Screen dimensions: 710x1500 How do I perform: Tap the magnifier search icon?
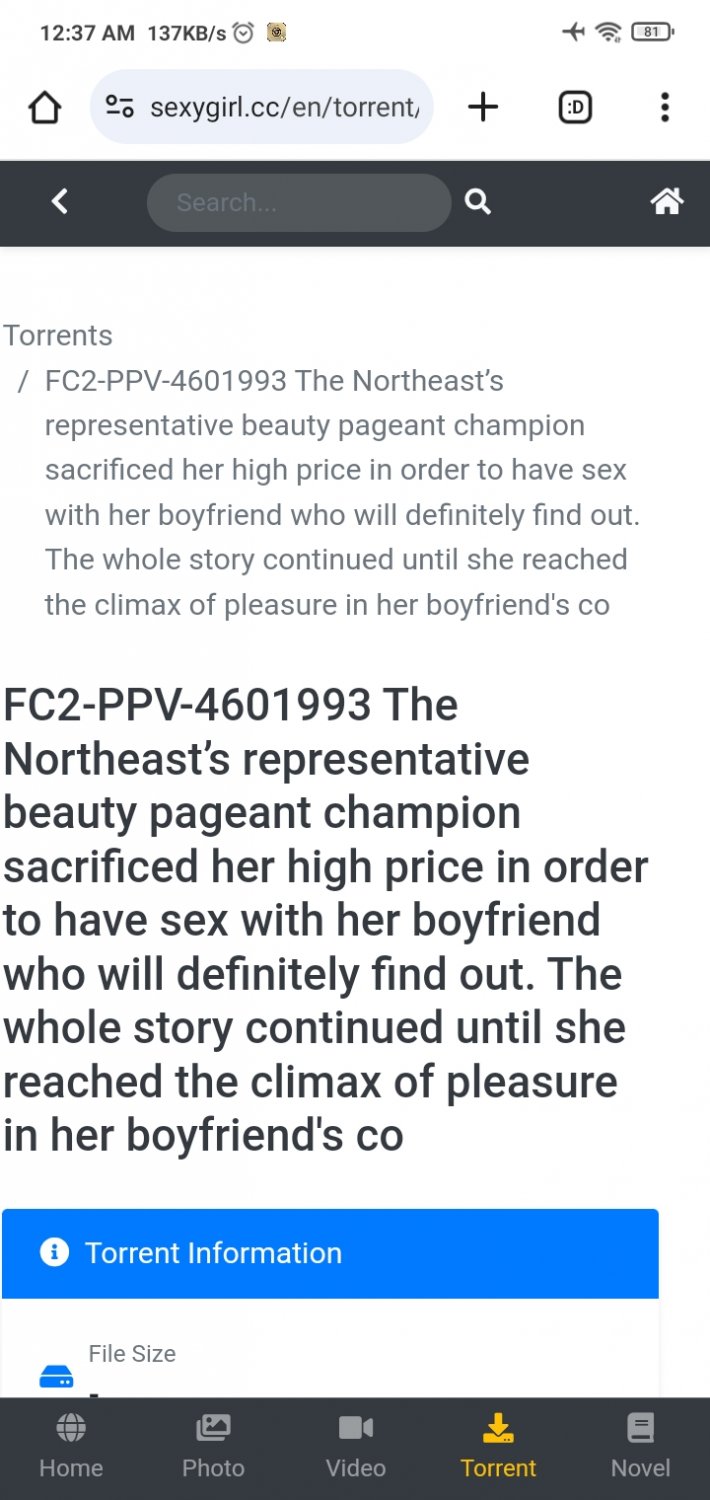point(478,202)
